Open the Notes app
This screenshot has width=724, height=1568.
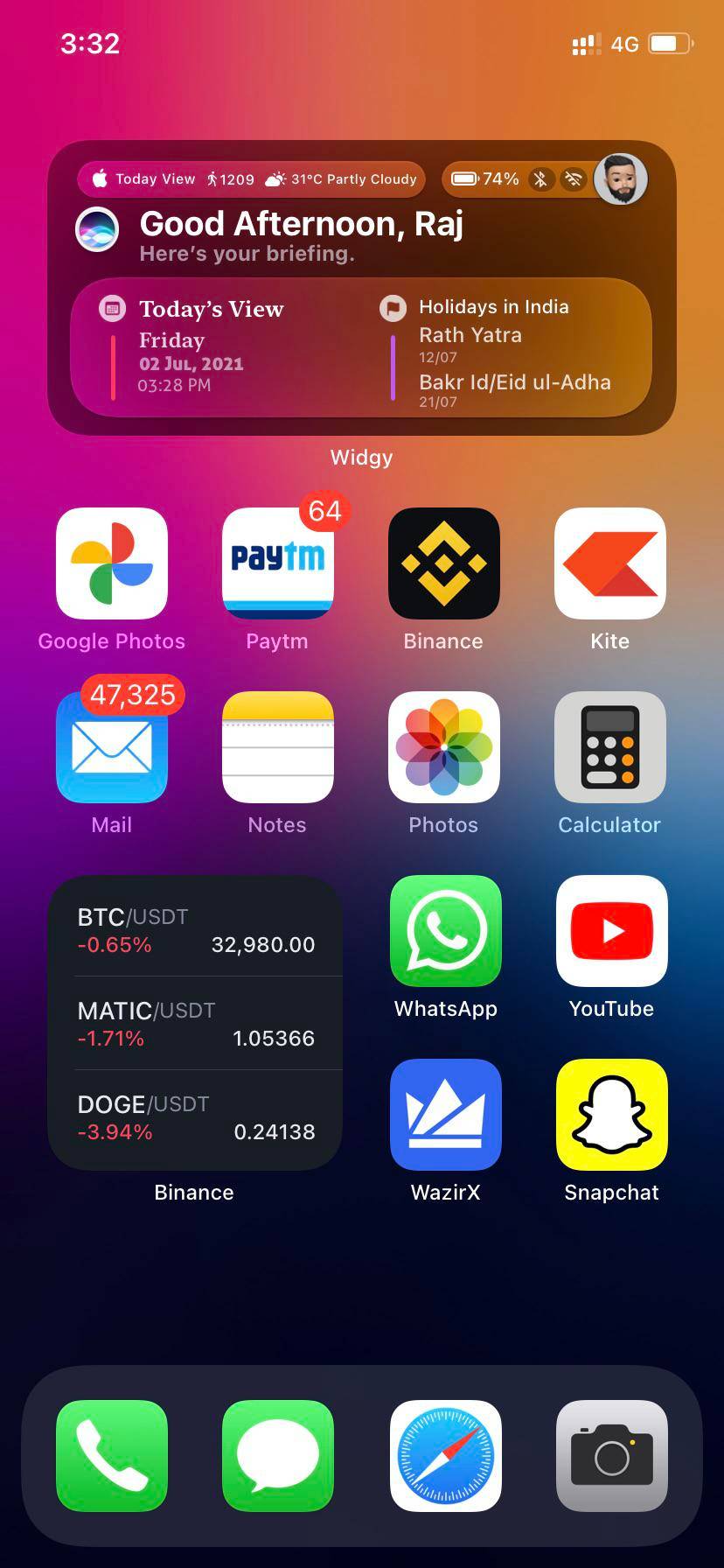[278, 747]
